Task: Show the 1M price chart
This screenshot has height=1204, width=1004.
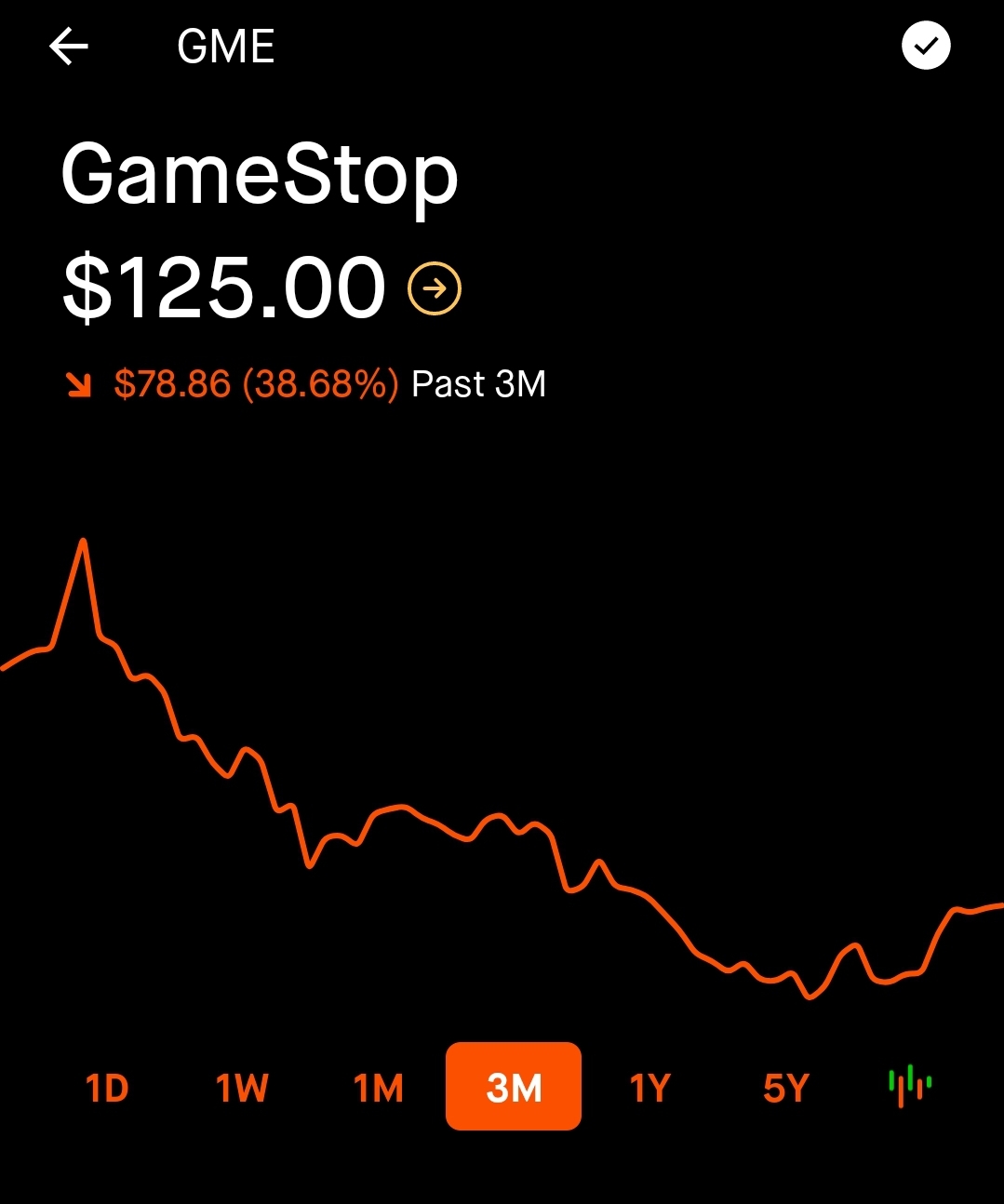Action: pyautogui.click(x=379, y=1087)
